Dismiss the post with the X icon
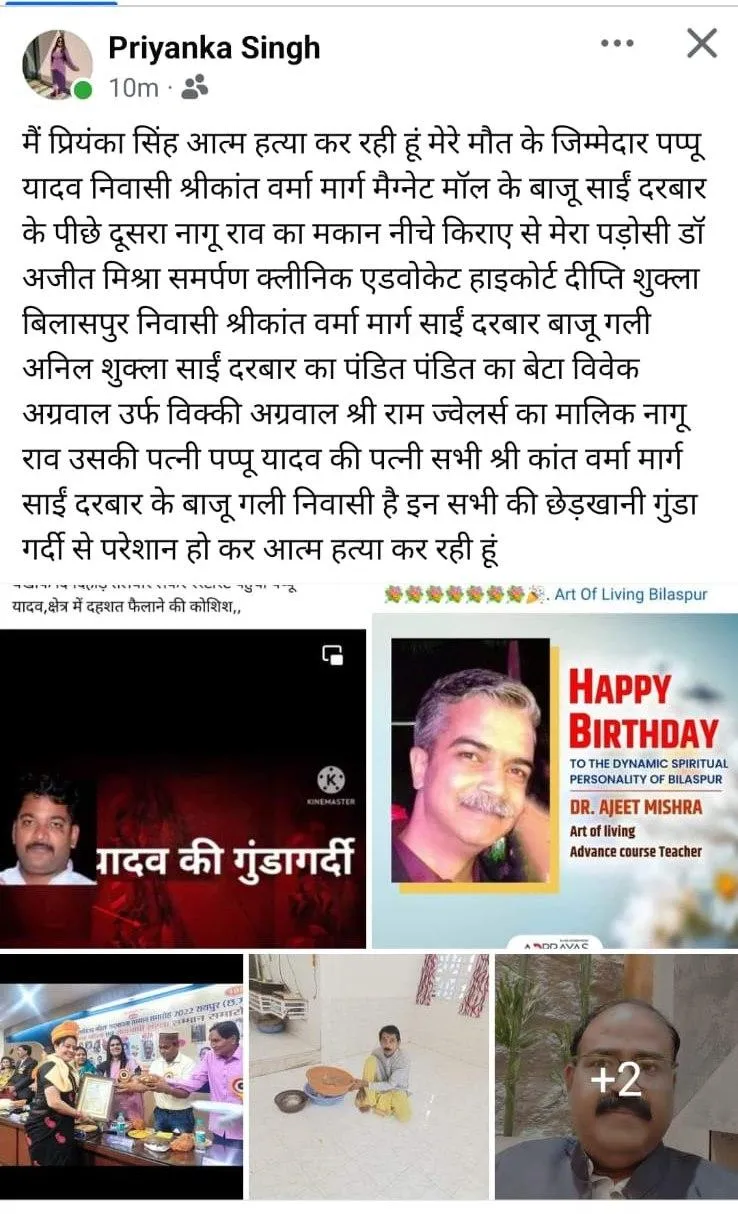 click(702, 43)
